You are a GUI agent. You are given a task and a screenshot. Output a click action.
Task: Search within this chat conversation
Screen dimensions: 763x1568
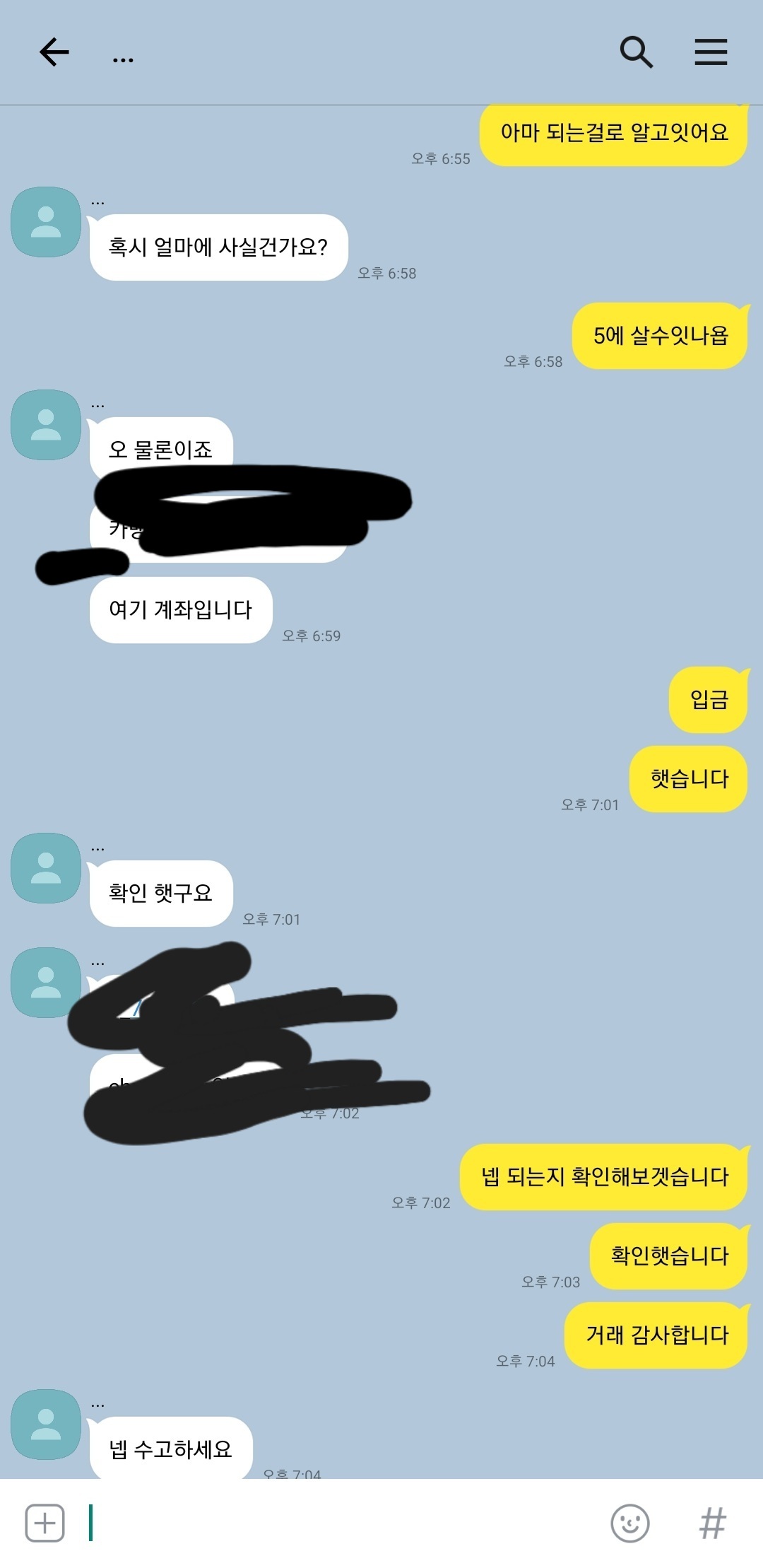[x=636, y=52]
